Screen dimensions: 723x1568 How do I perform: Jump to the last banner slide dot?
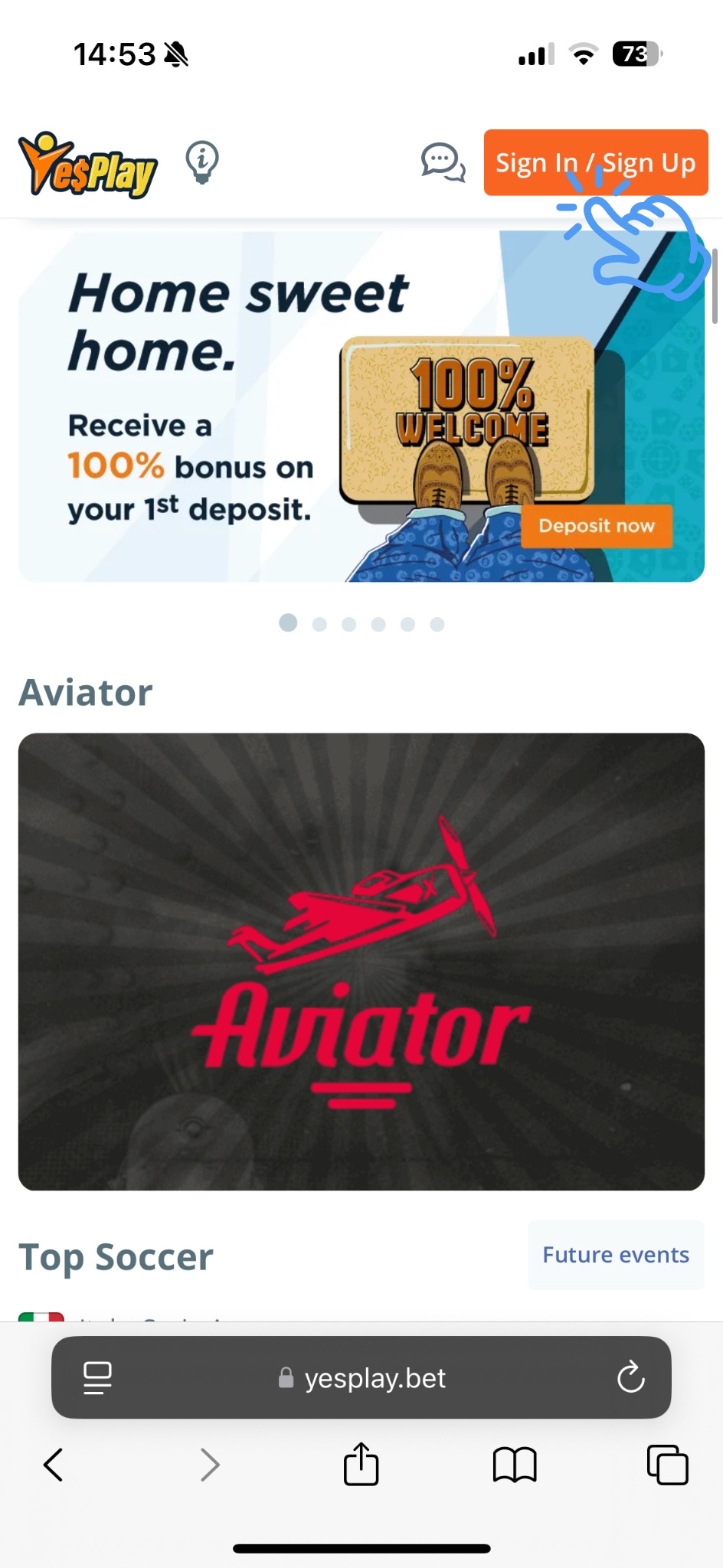[x=437, y=624]
